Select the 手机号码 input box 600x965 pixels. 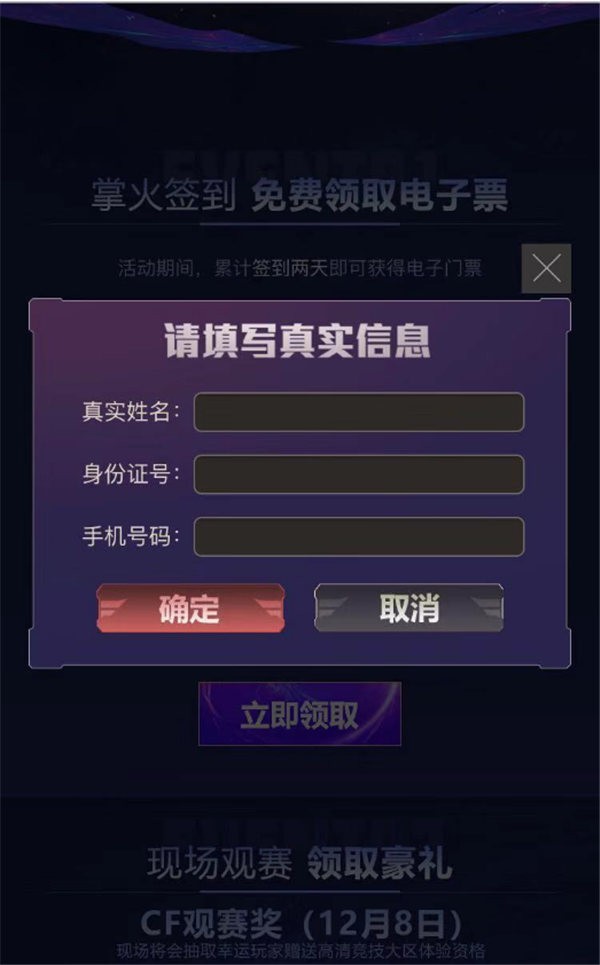pos(358,536)
